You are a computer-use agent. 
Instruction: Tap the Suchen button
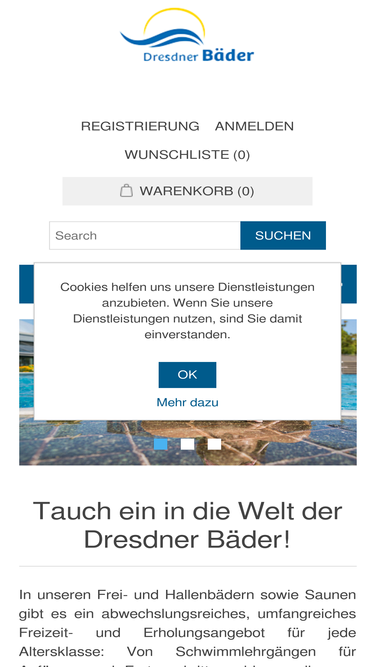coord(283,235)
